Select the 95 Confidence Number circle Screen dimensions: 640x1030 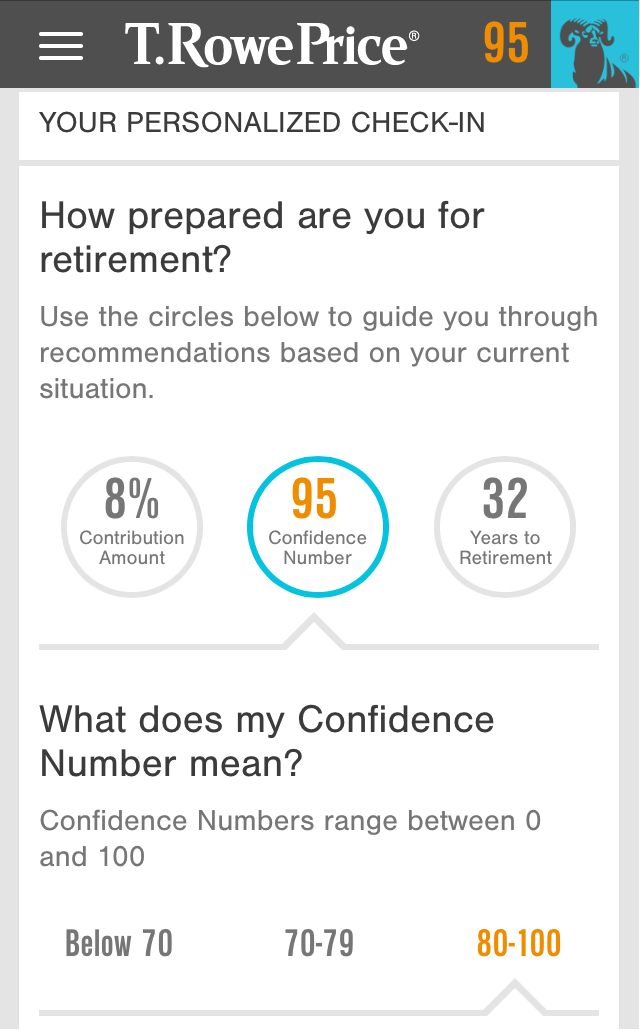pyautogui.click(x=318, y=526)
